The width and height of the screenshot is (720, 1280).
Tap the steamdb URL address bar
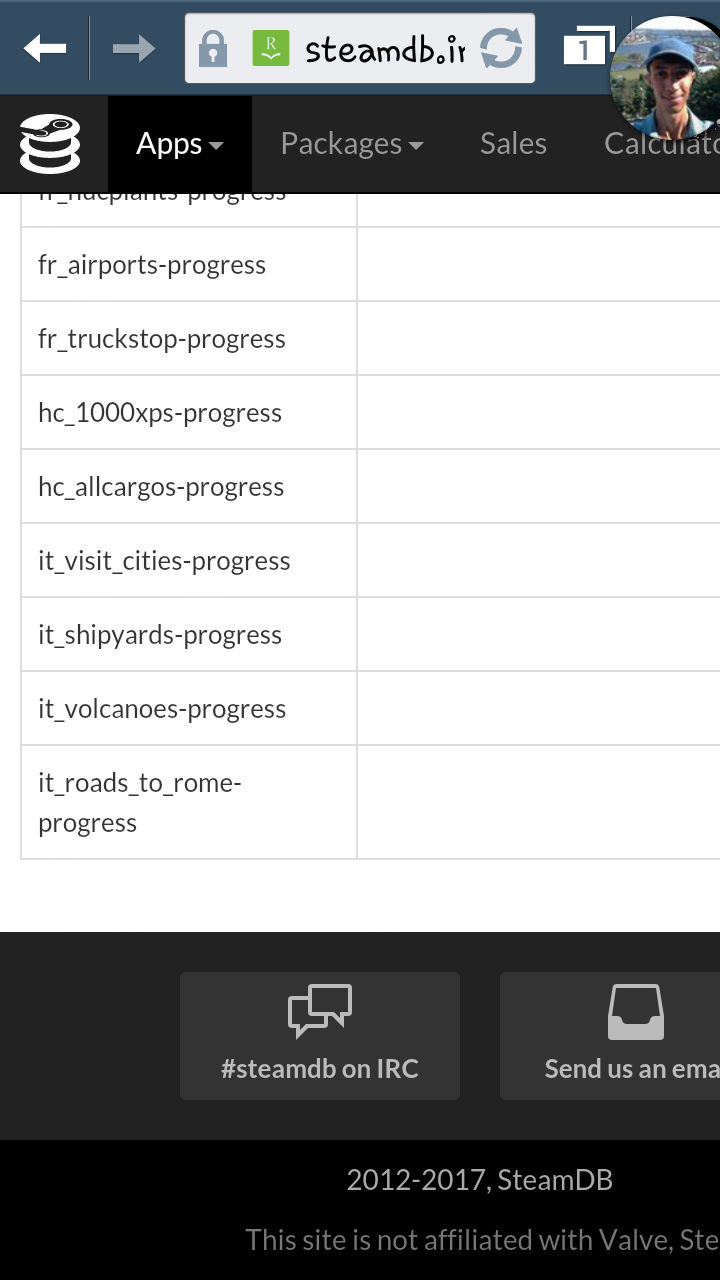click(x=385, y=49)
